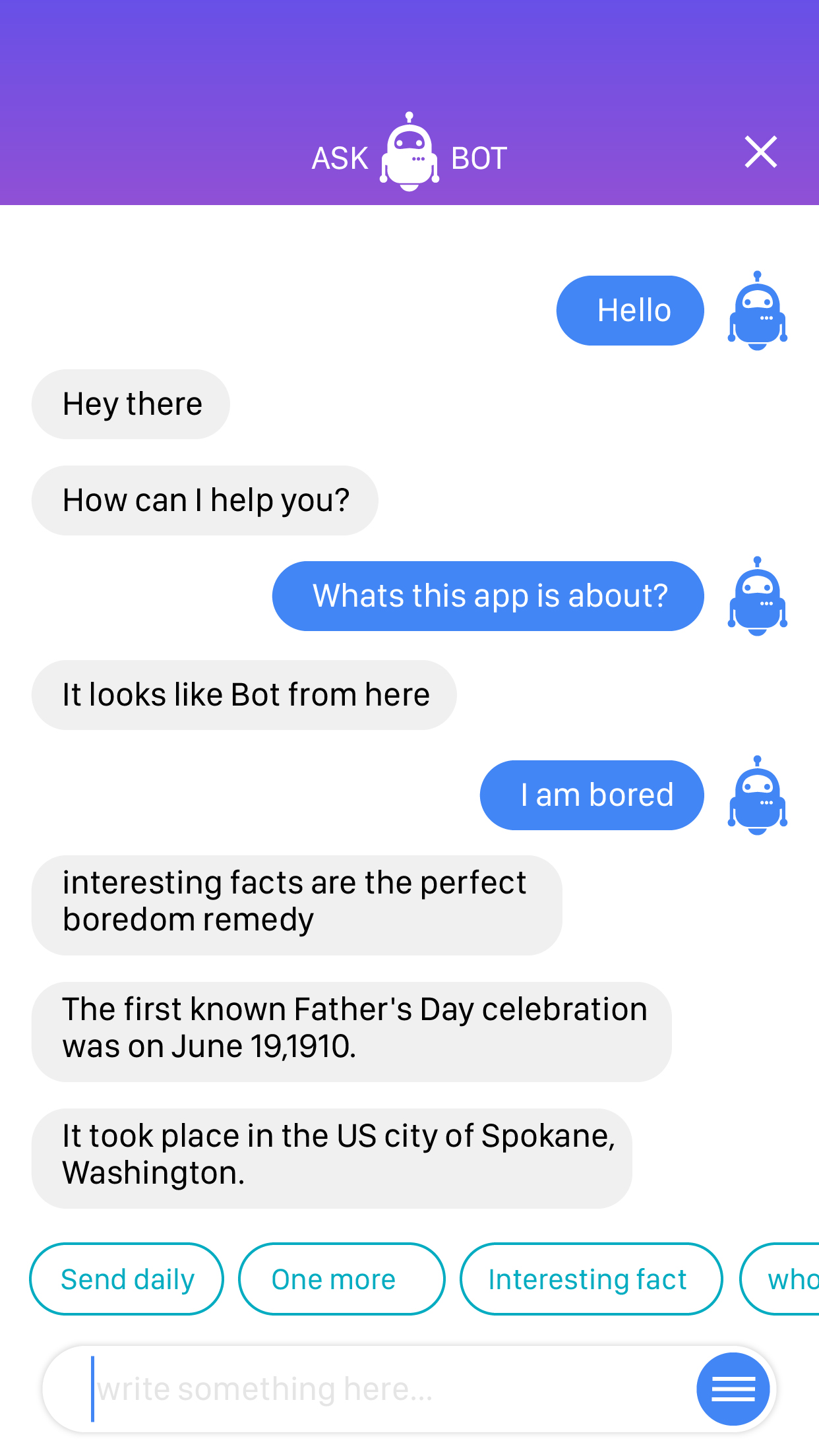Select the boredom remedy bot message

295,901
